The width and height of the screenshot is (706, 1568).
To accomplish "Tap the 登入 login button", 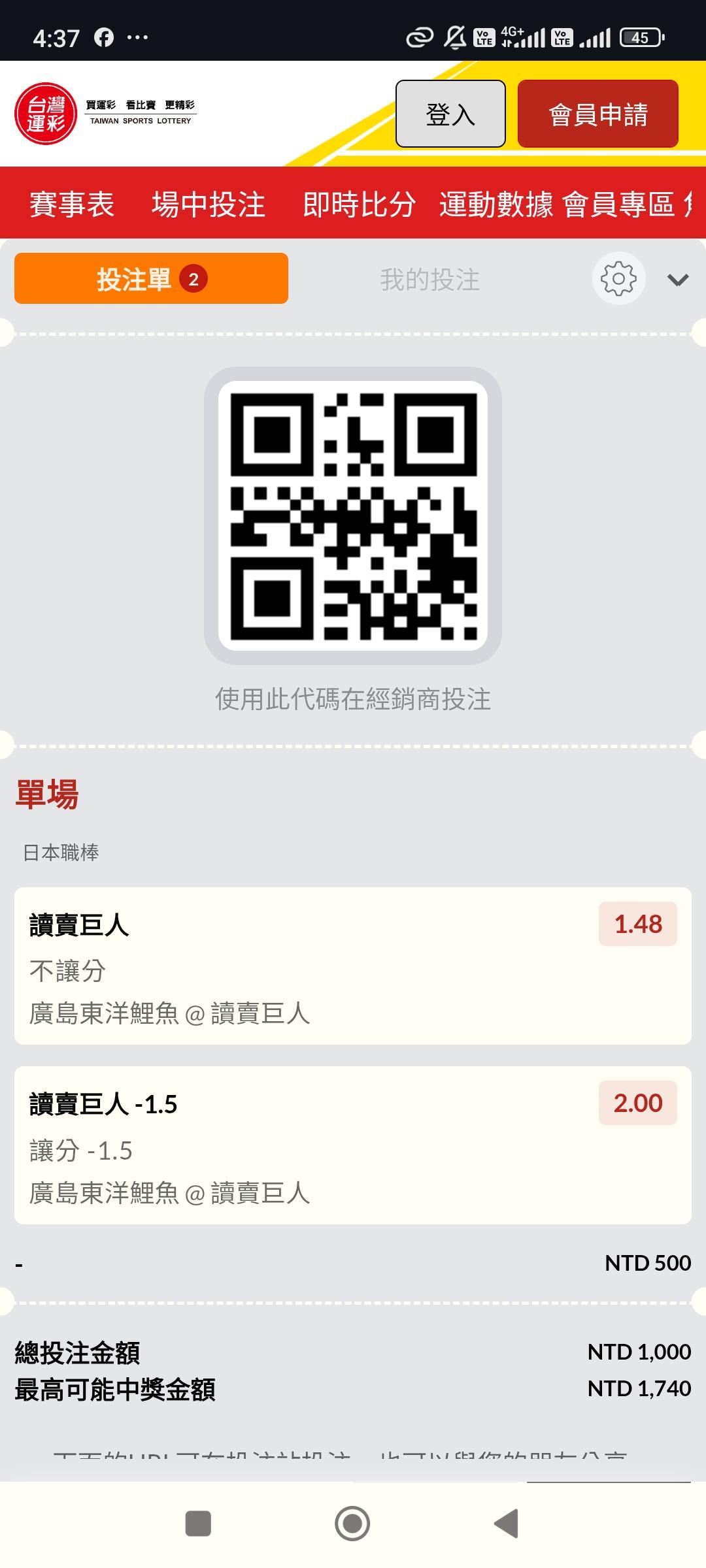I will 450,114.
